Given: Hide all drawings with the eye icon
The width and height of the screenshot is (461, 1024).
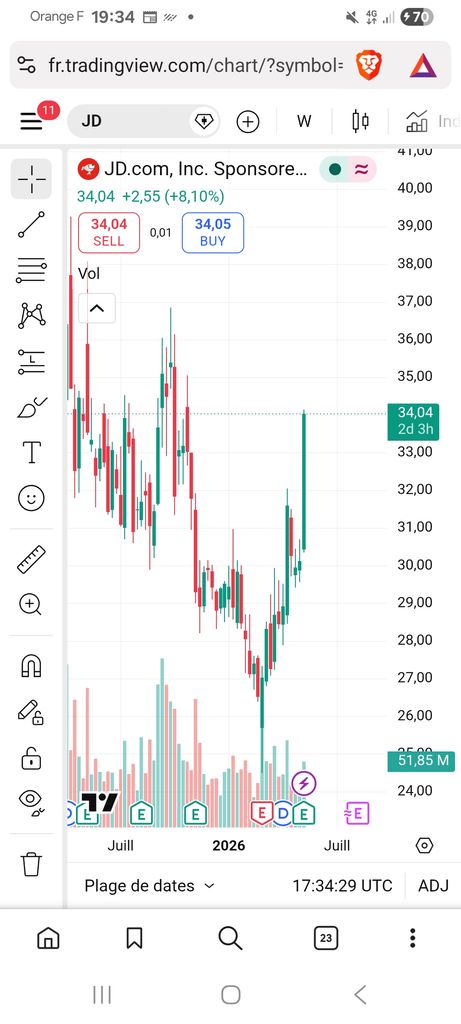Looking at the screenshot, I should pos(31,801).
